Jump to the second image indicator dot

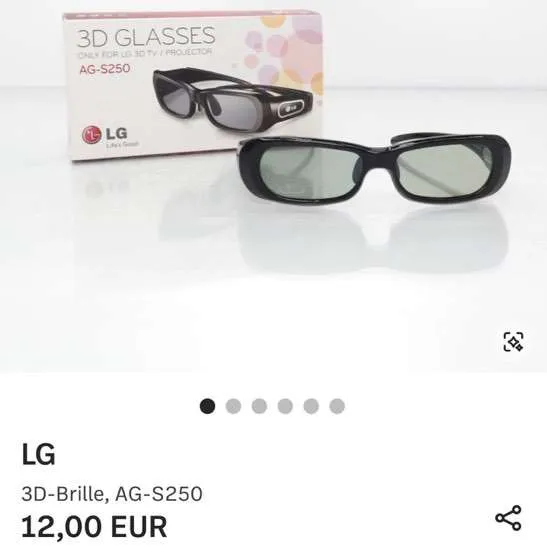(x=233, y=406)
